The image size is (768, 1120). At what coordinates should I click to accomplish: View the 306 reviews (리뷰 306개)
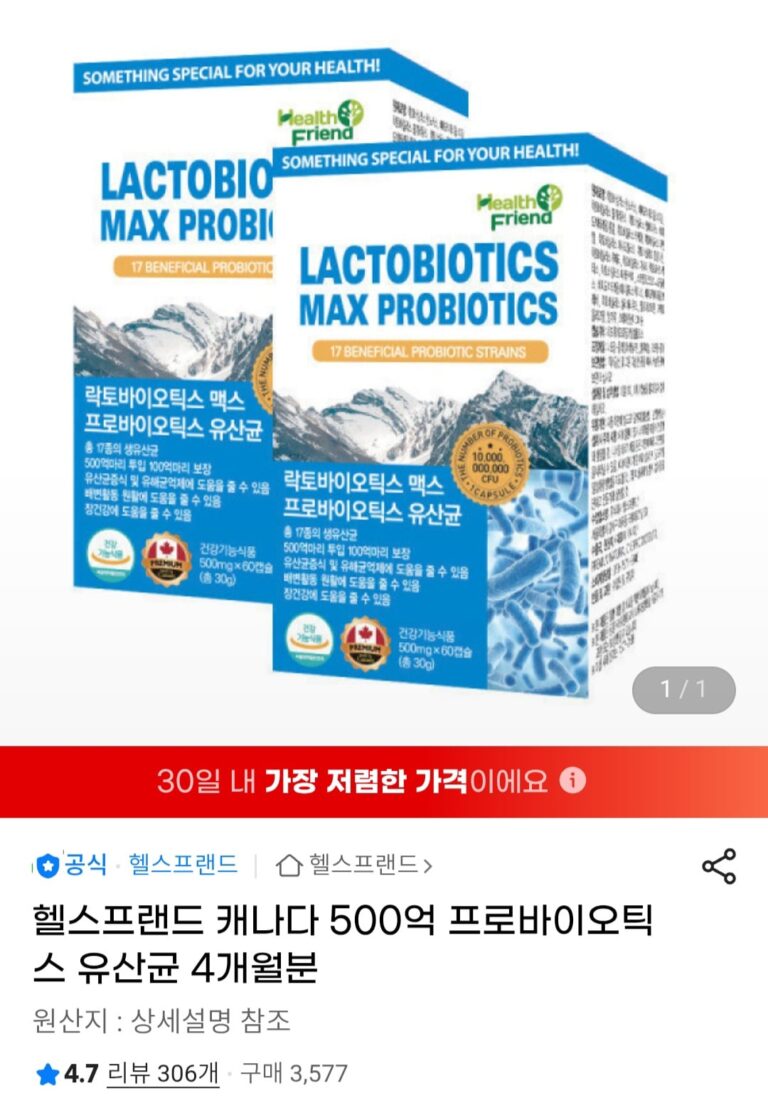(163, 1074)
